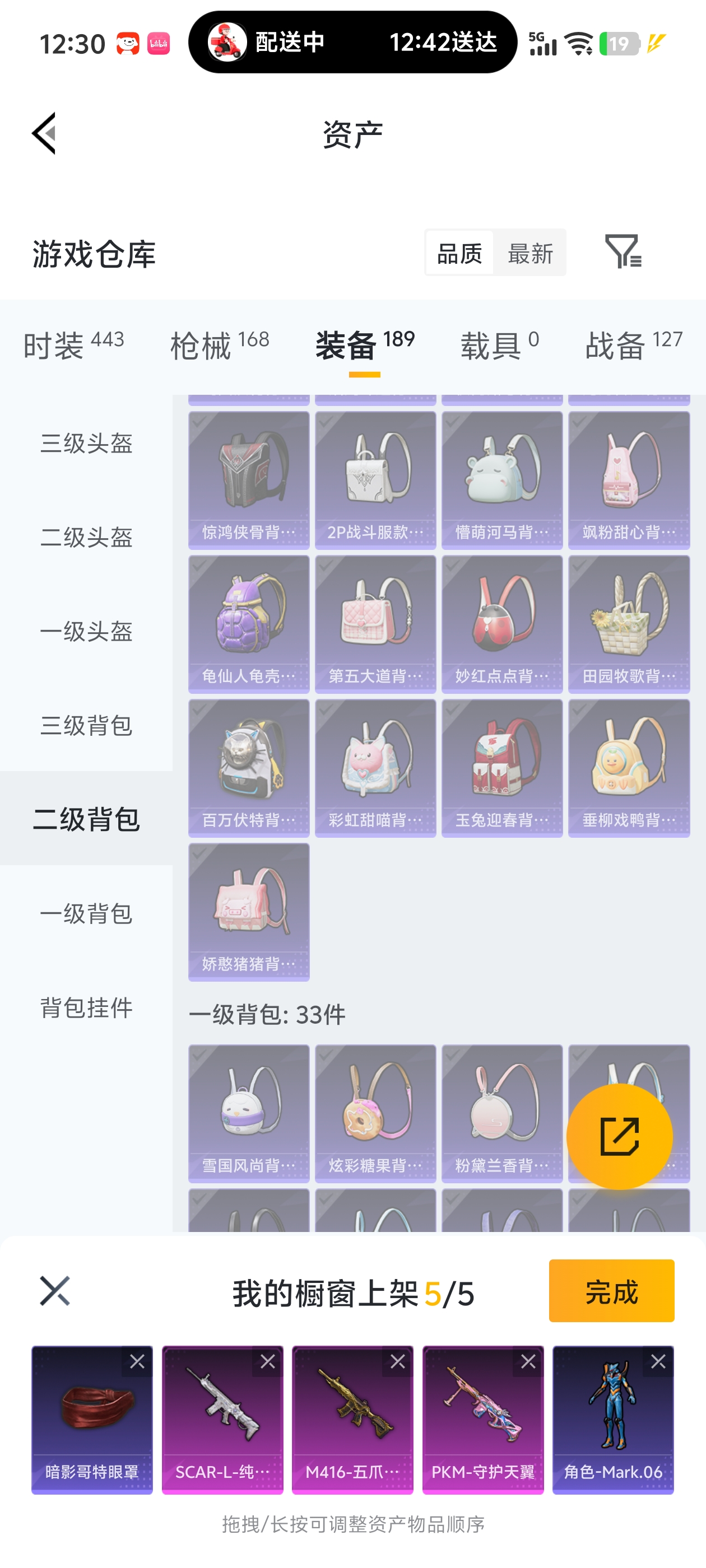The image size is (706, 1568).
Task: Choose the 娇憨猪猪背包 item
Action: (x=249, y=911)
